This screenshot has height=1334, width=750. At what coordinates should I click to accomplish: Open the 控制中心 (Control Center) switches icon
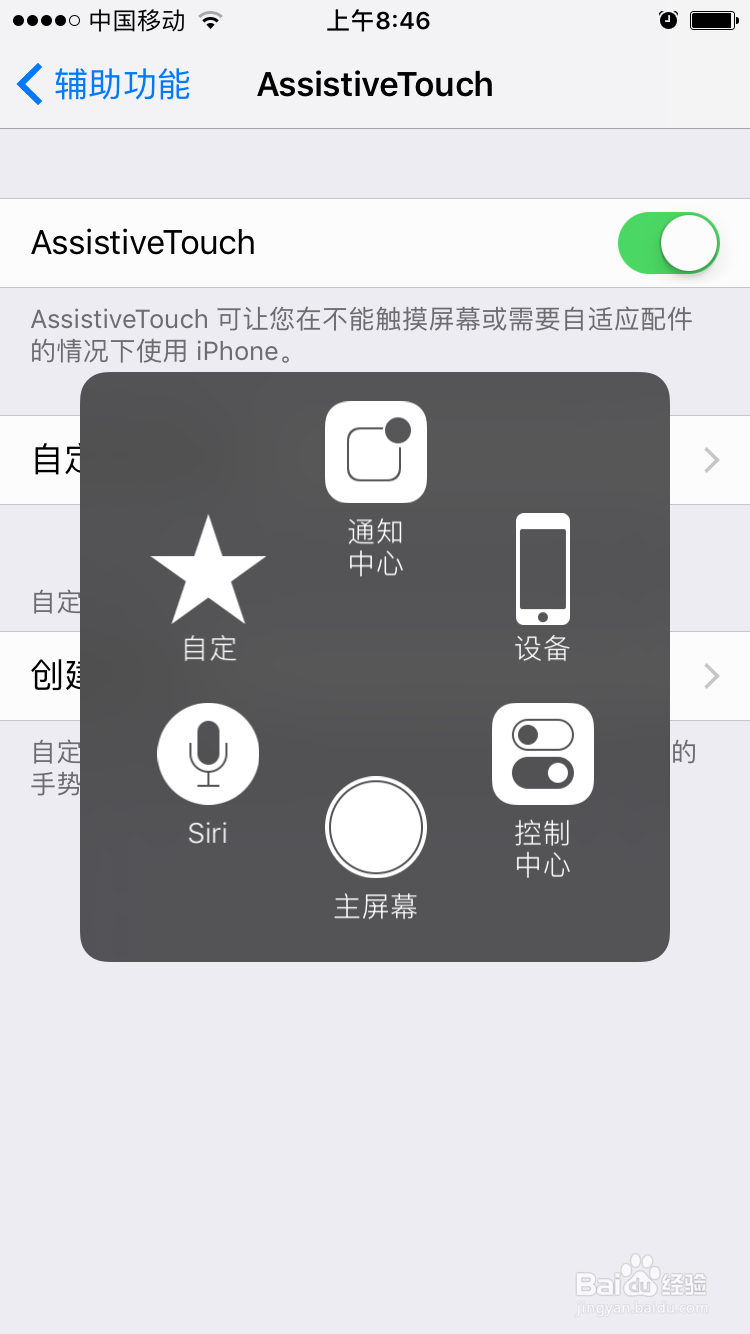[542, 754]
